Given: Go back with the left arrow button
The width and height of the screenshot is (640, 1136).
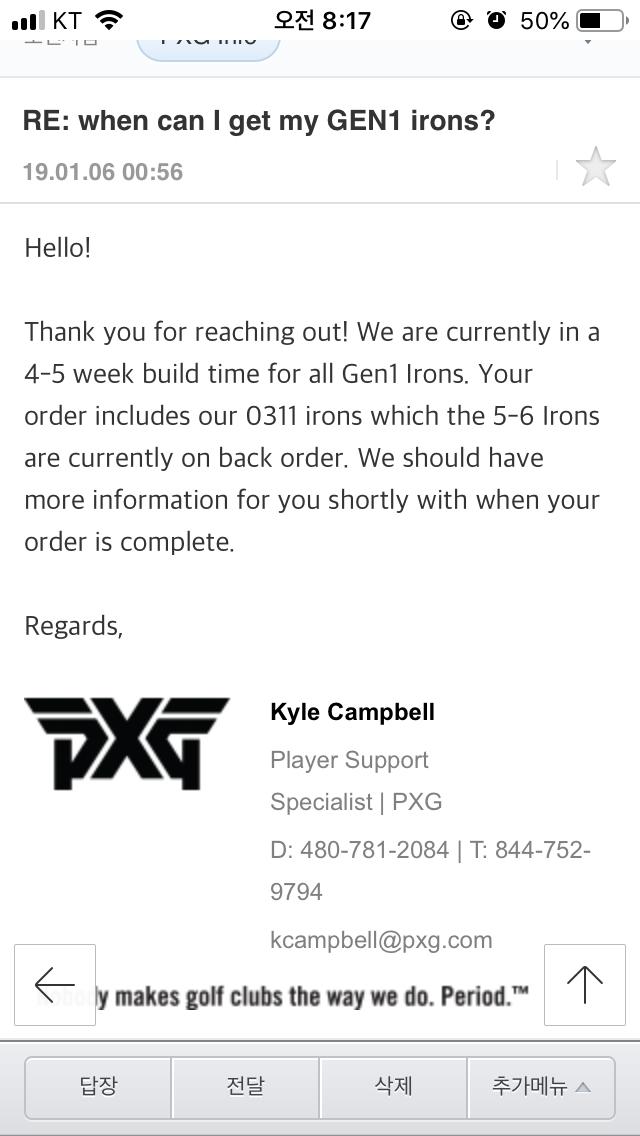Looking at the screenshot, I should point(55,984).
